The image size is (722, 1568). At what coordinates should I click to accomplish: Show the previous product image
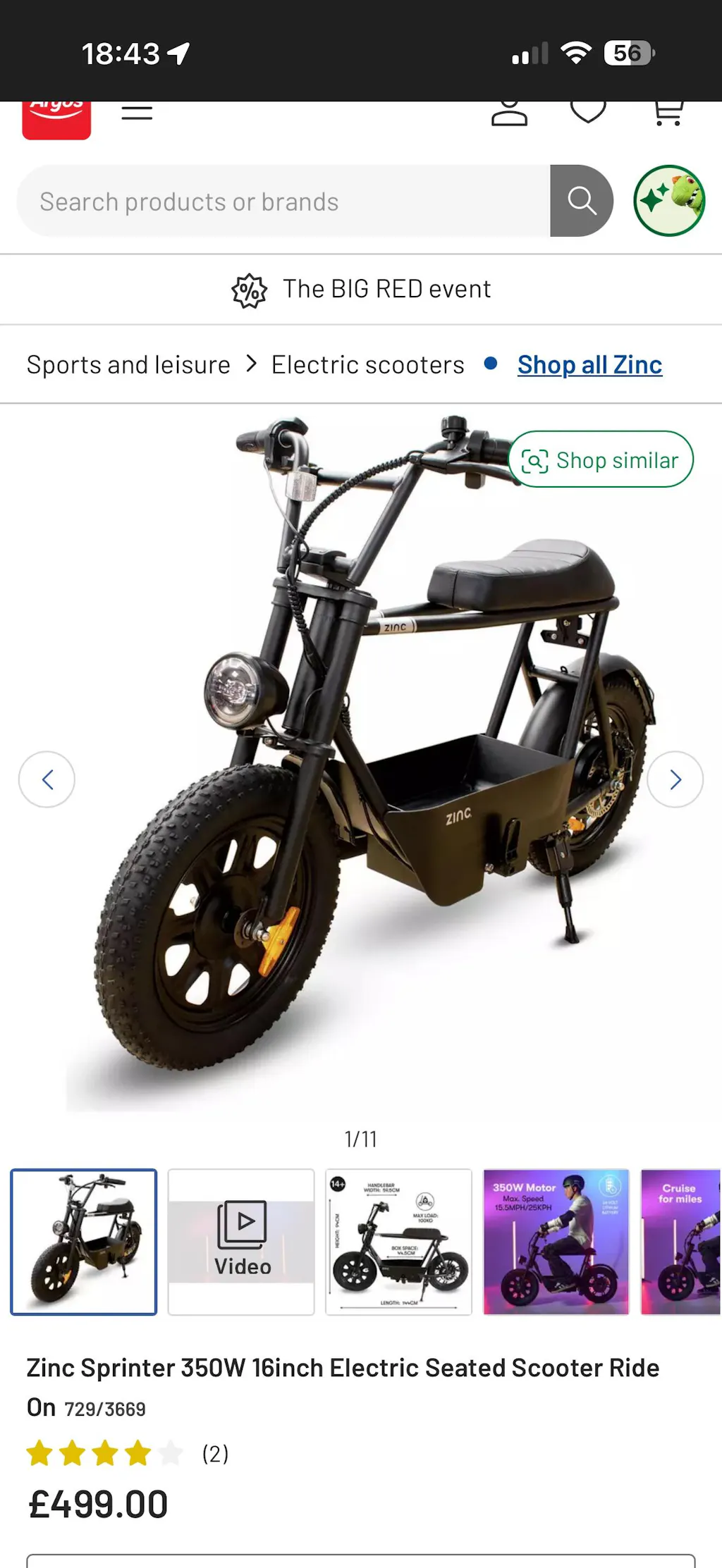tap(47, 779)
